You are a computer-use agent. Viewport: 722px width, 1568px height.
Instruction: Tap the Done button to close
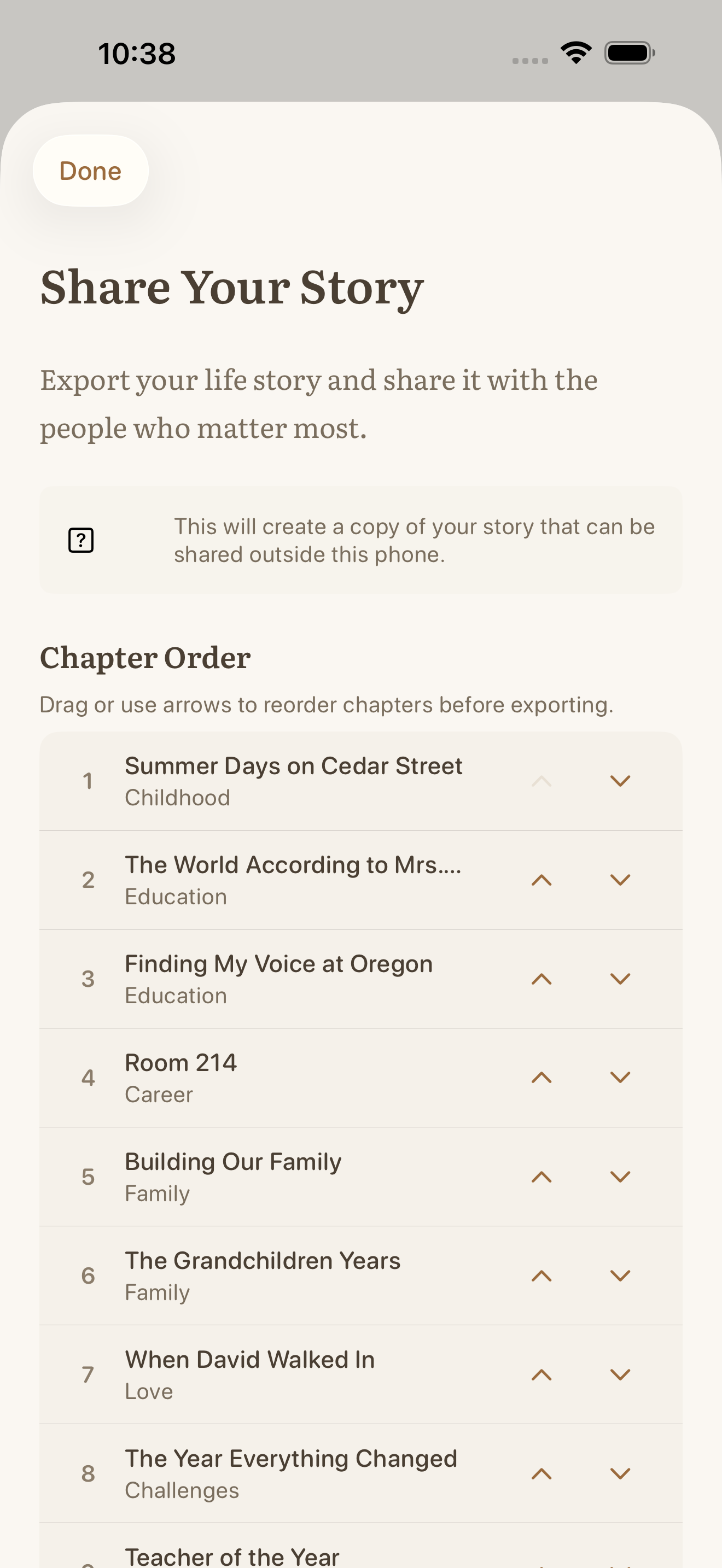[90, 171]
